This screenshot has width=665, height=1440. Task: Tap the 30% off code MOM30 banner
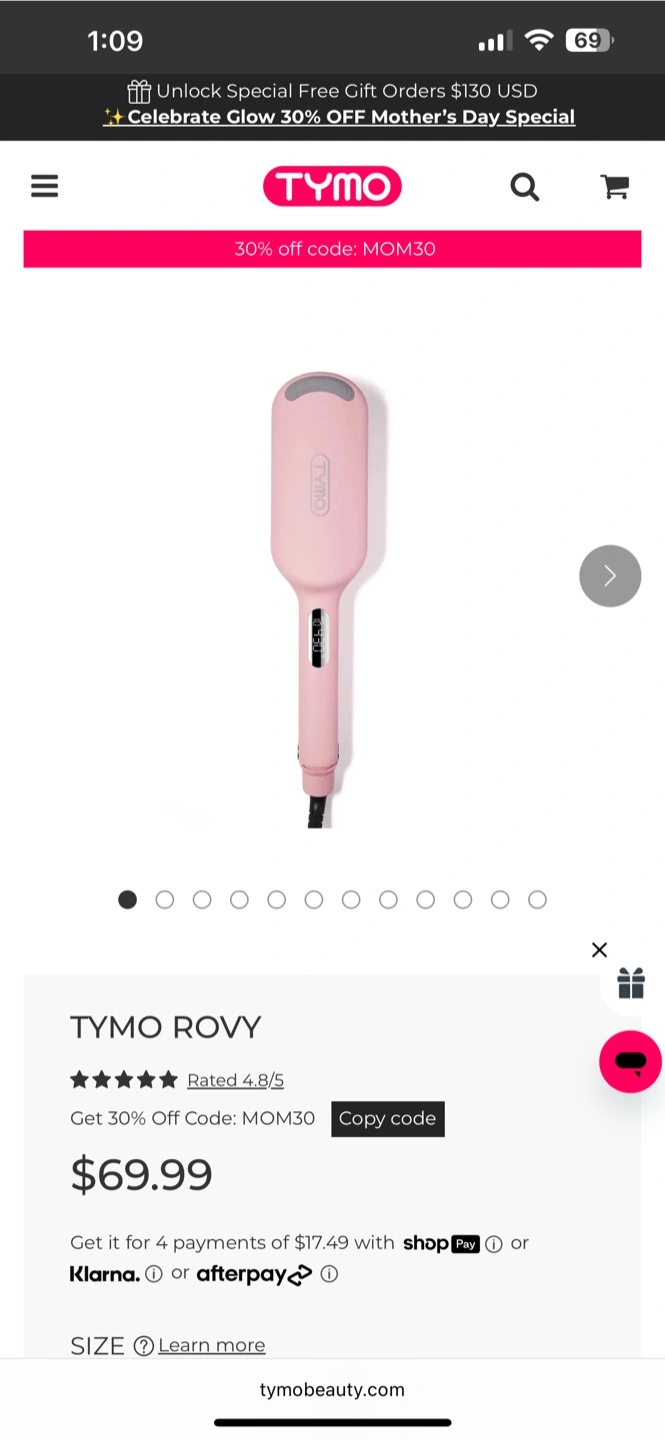click(332, 249)
